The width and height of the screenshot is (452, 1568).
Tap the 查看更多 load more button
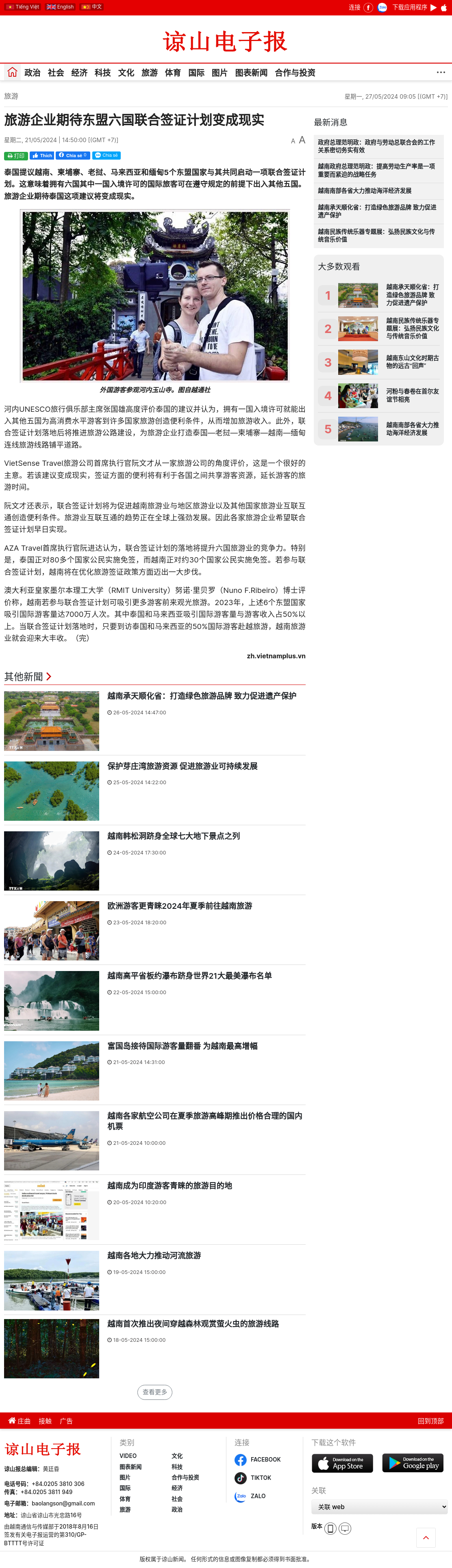click(155, 1392)
